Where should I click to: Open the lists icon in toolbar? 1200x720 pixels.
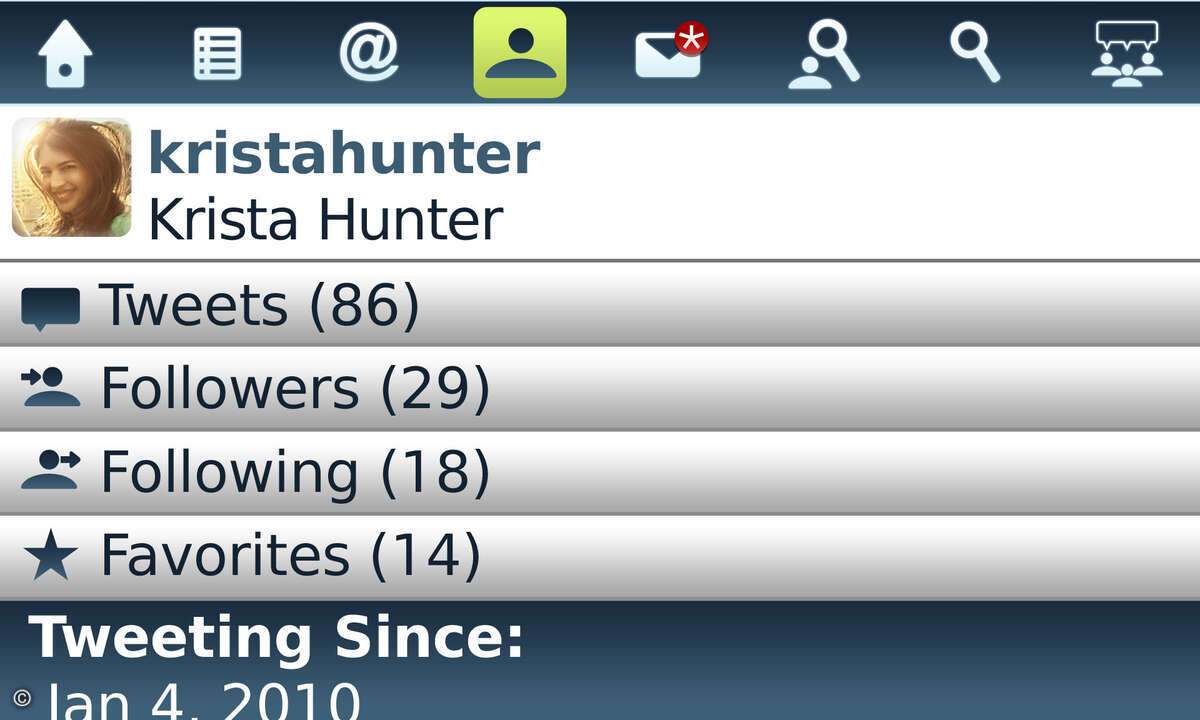pyautogui.click(x=217, y=52)
